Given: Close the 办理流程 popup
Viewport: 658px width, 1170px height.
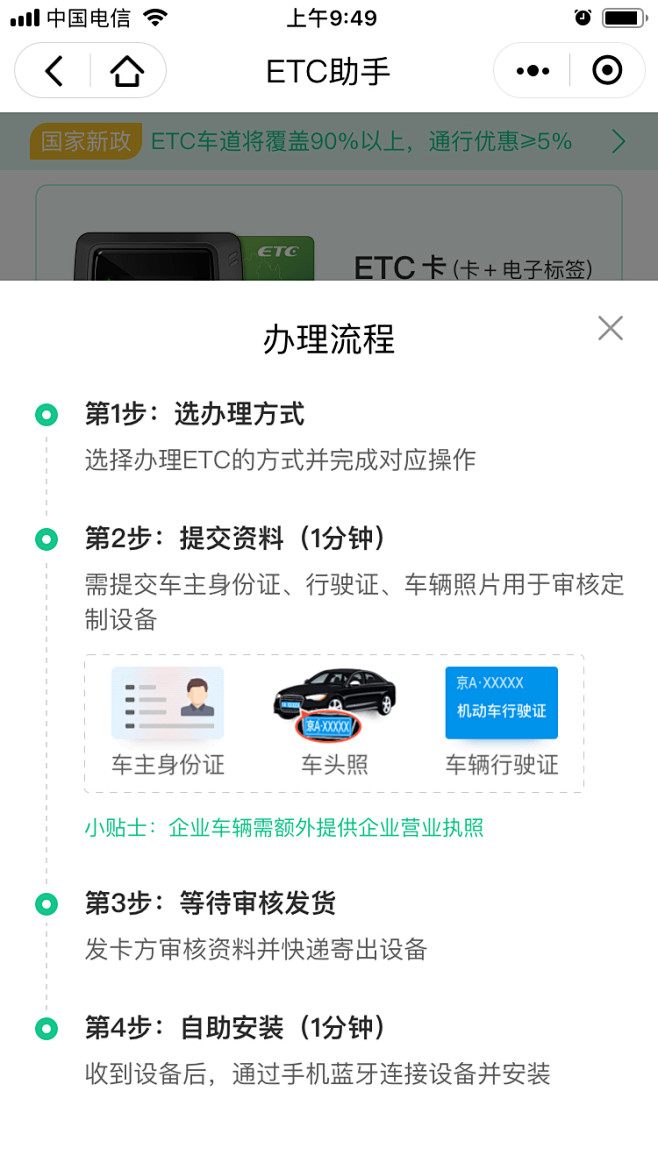Looking at the screenshot, I should [x=610, y=328].
